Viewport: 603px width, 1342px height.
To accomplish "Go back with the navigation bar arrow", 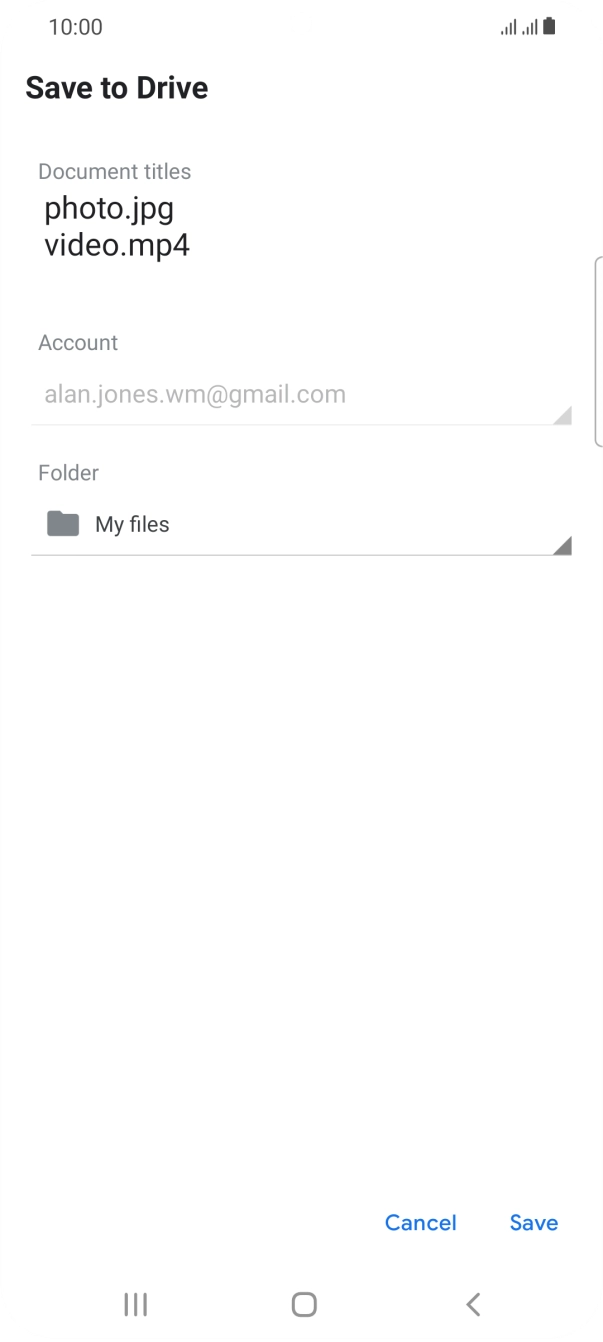I will (473, 1304).
